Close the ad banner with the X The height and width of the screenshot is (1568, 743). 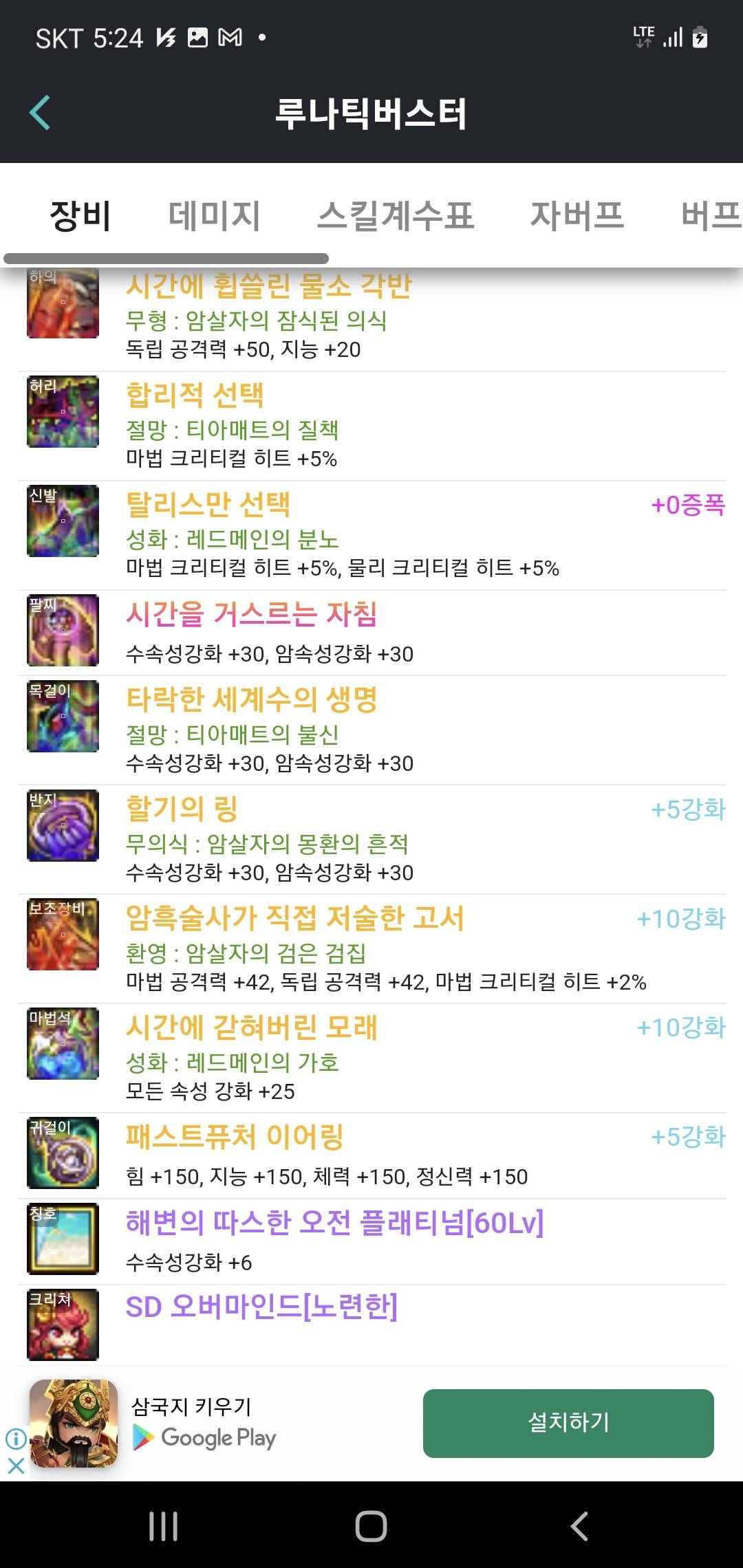tap(16, 1466)
